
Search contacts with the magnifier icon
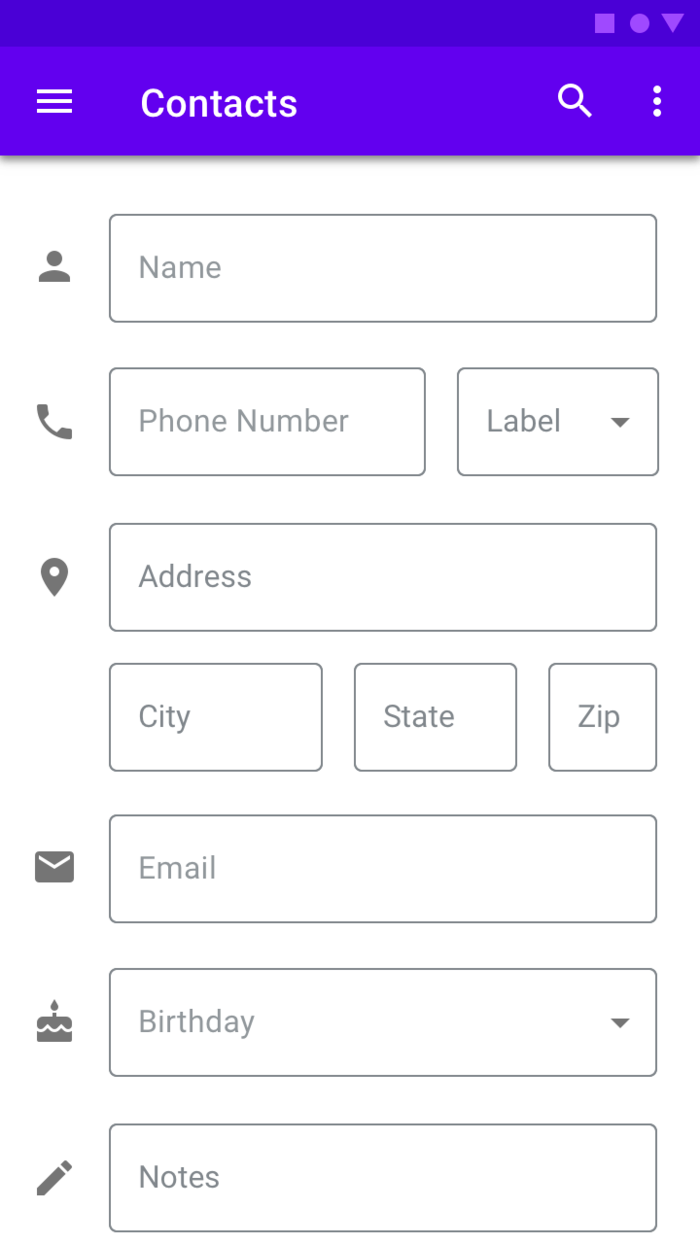pos(574,102)
